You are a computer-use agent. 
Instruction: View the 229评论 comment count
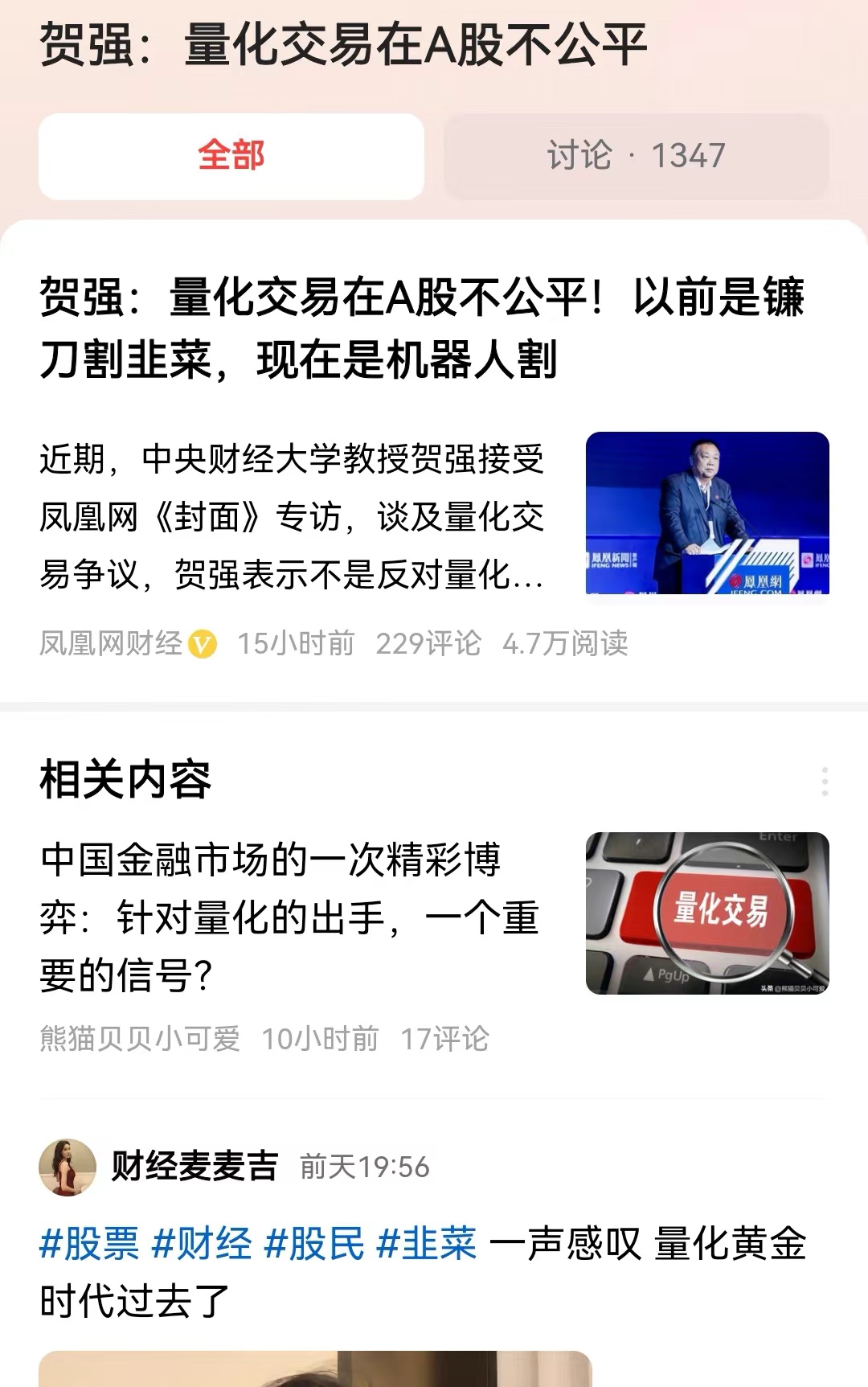tap(429, 643)
